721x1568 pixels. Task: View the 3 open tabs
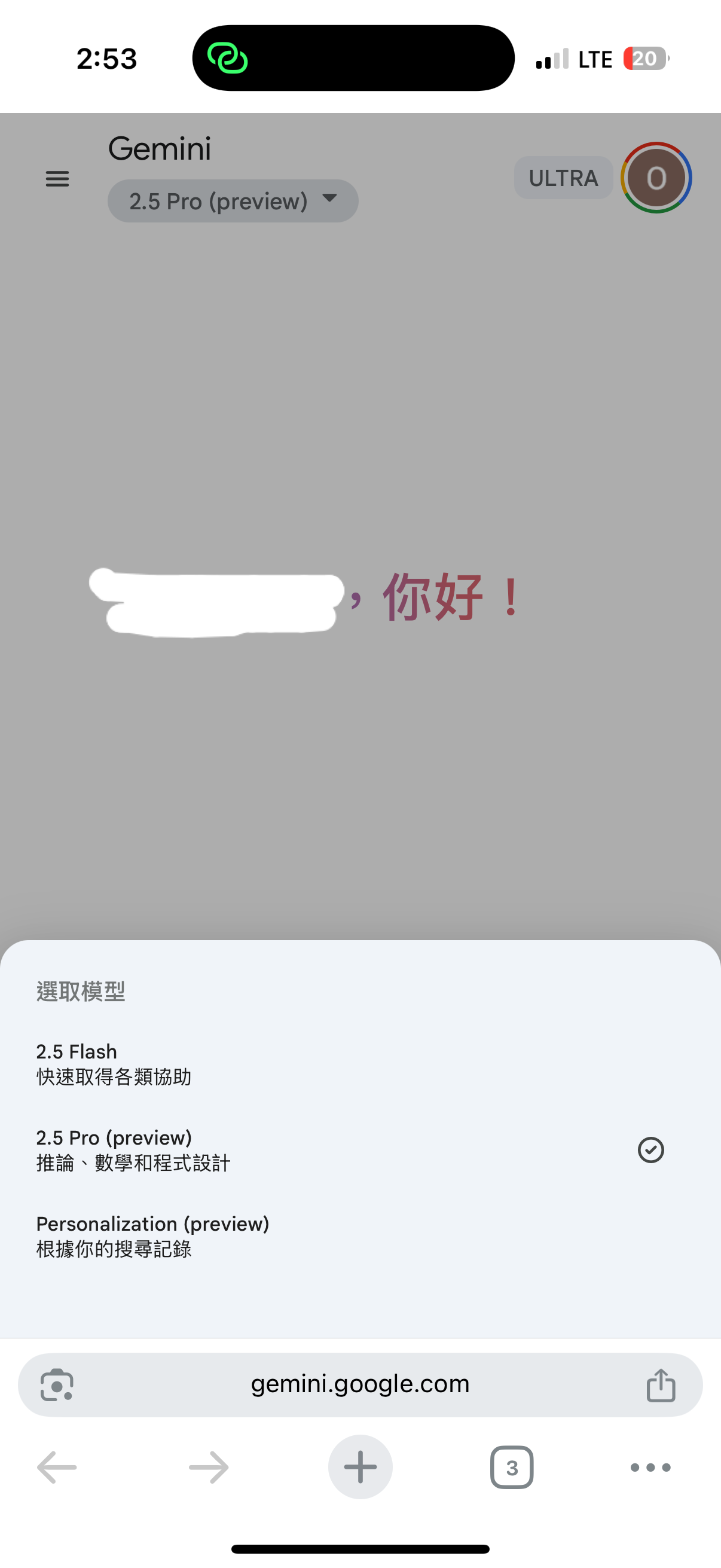pos(512,1467)
